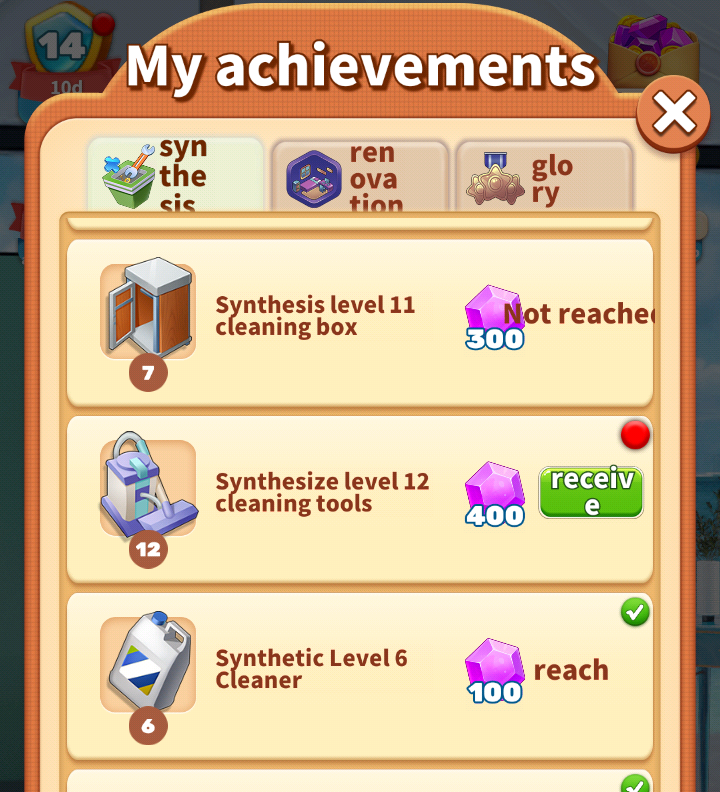This screenshot has width=720, height=792.
Task: Switch to the glory tab
Action: 543,178
